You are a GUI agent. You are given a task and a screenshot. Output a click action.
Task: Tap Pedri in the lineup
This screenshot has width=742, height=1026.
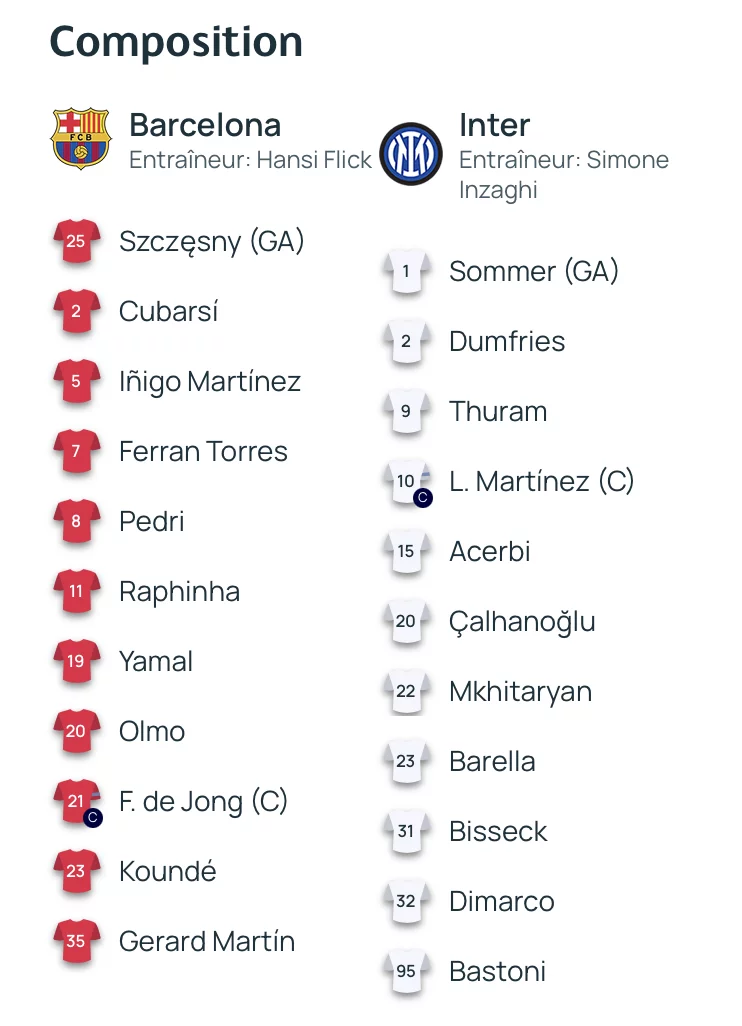click(x=151, y=522)
